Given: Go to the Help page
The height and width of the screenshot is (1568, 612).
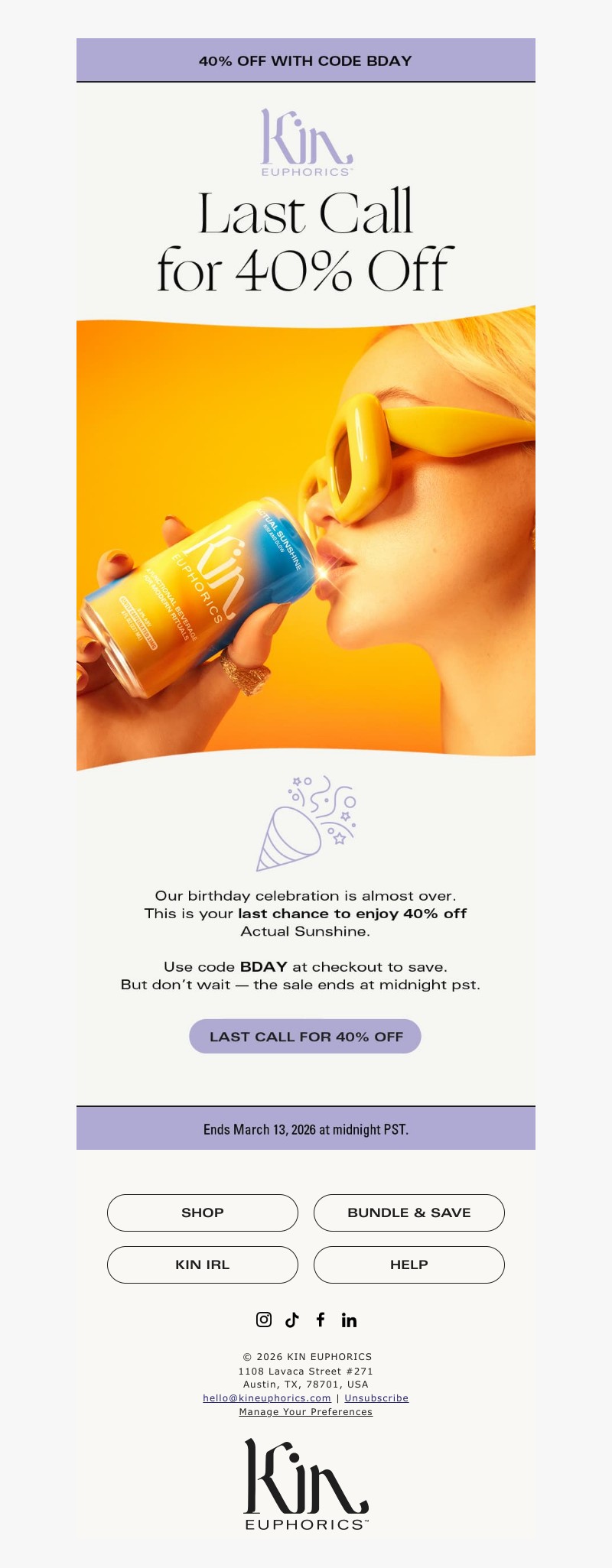Looking at the screenshot, I should 409,1264.
